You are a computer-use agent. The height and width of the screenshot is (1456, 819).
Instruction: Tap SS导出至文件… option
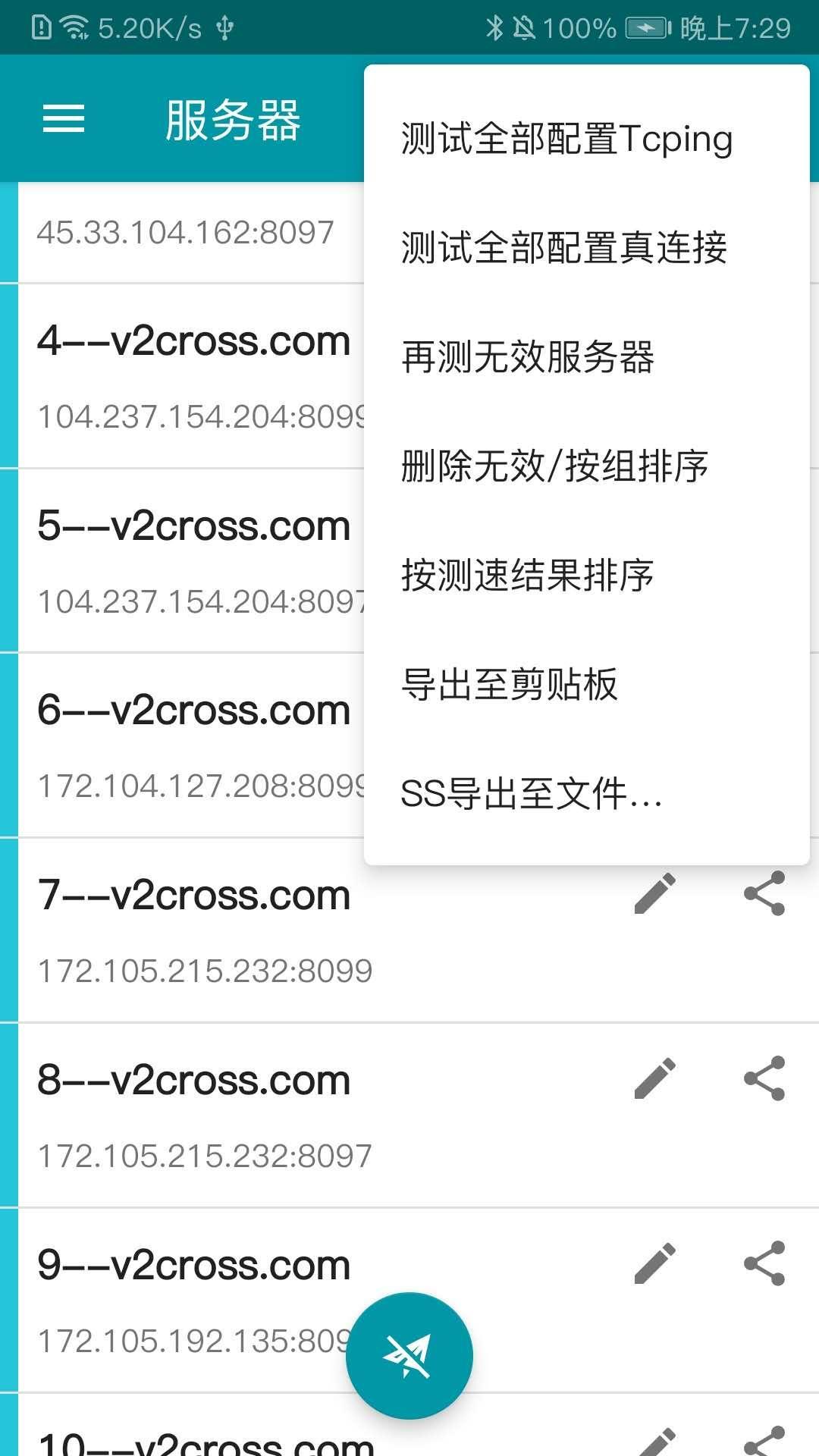click(x=586, y=794)
